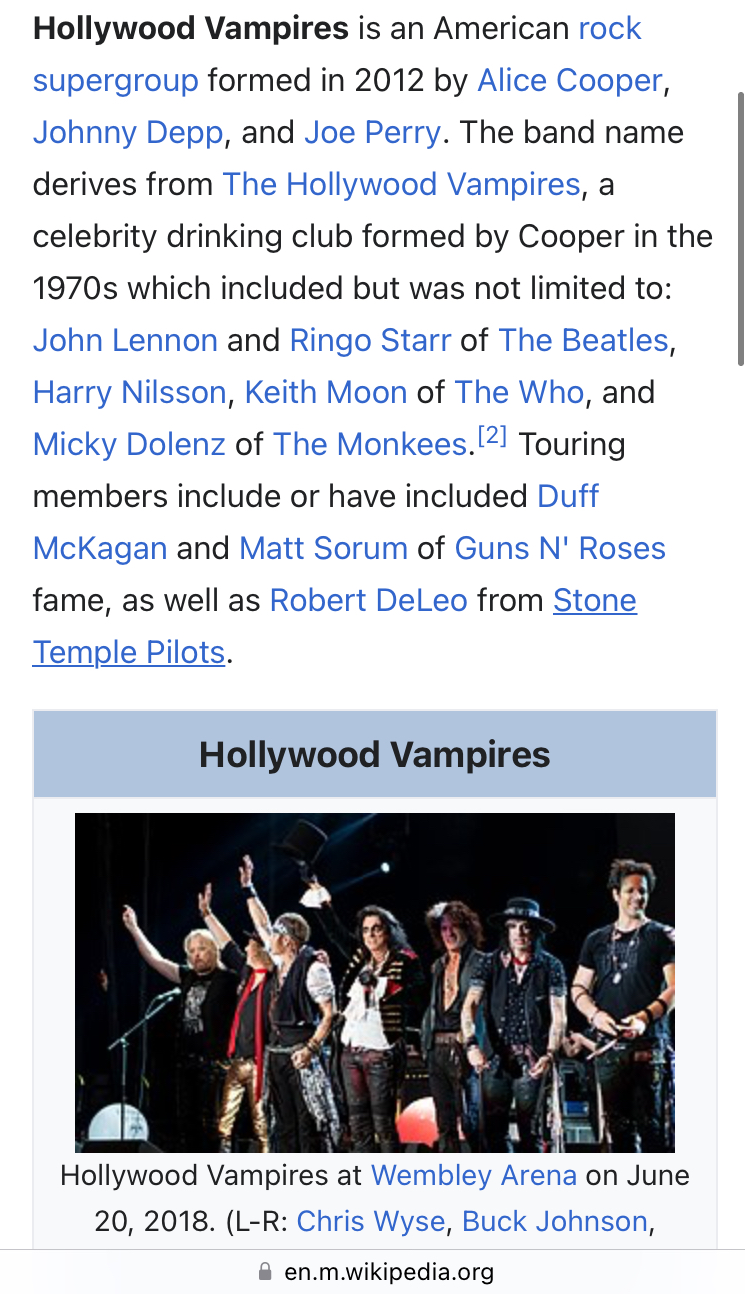Enlarge the Hollywood Vampires band photo
This screenshot has height=1294, width=745.
(x=374, y=982)
